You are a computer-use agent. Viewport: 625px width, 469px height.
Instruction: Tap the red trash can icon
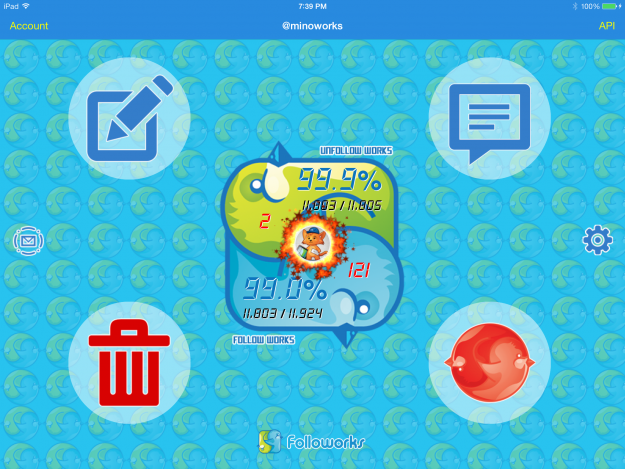pyautogui.click(x=129, y=362)
